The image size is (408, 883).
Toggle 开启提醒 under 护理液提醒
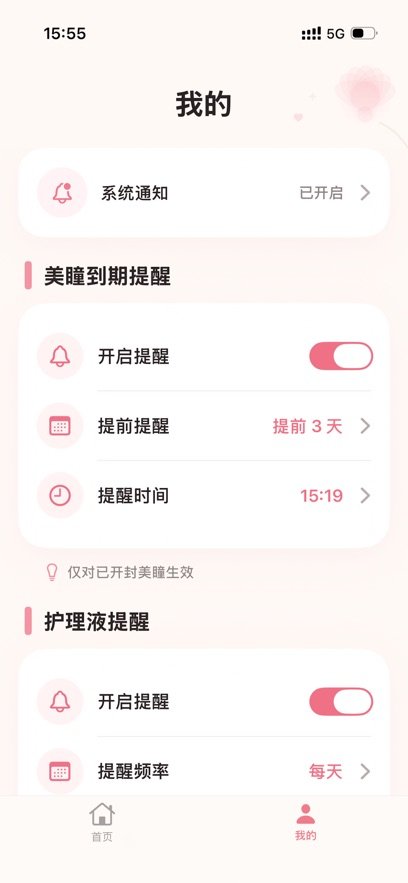[x=341, y=702]
